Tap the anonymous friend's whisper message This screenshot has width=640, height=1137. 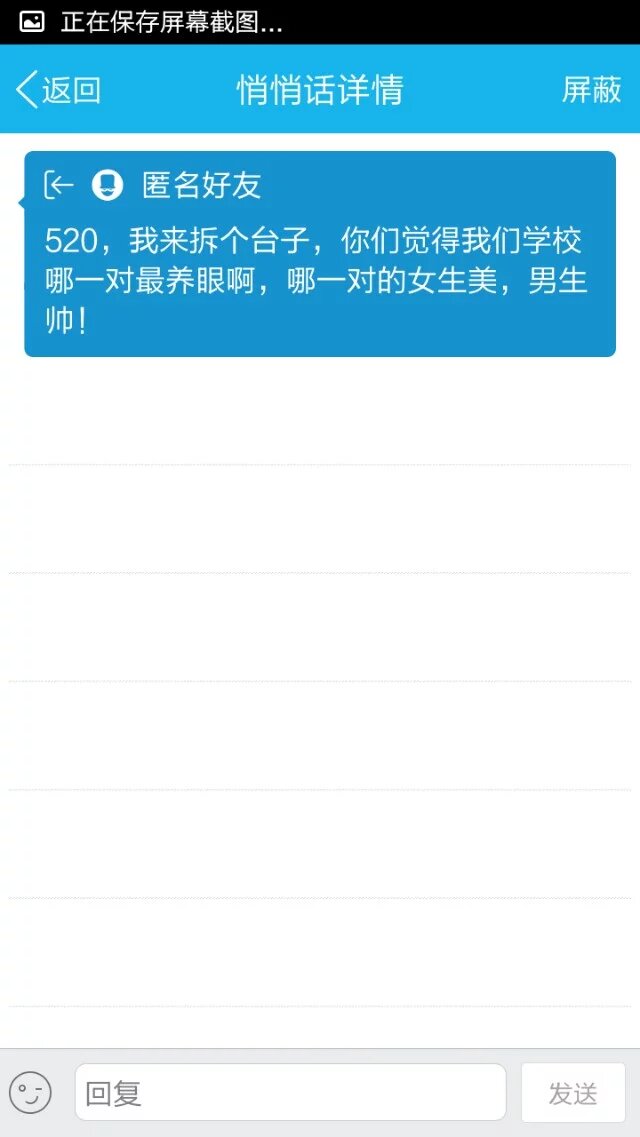tap(319, 268)
